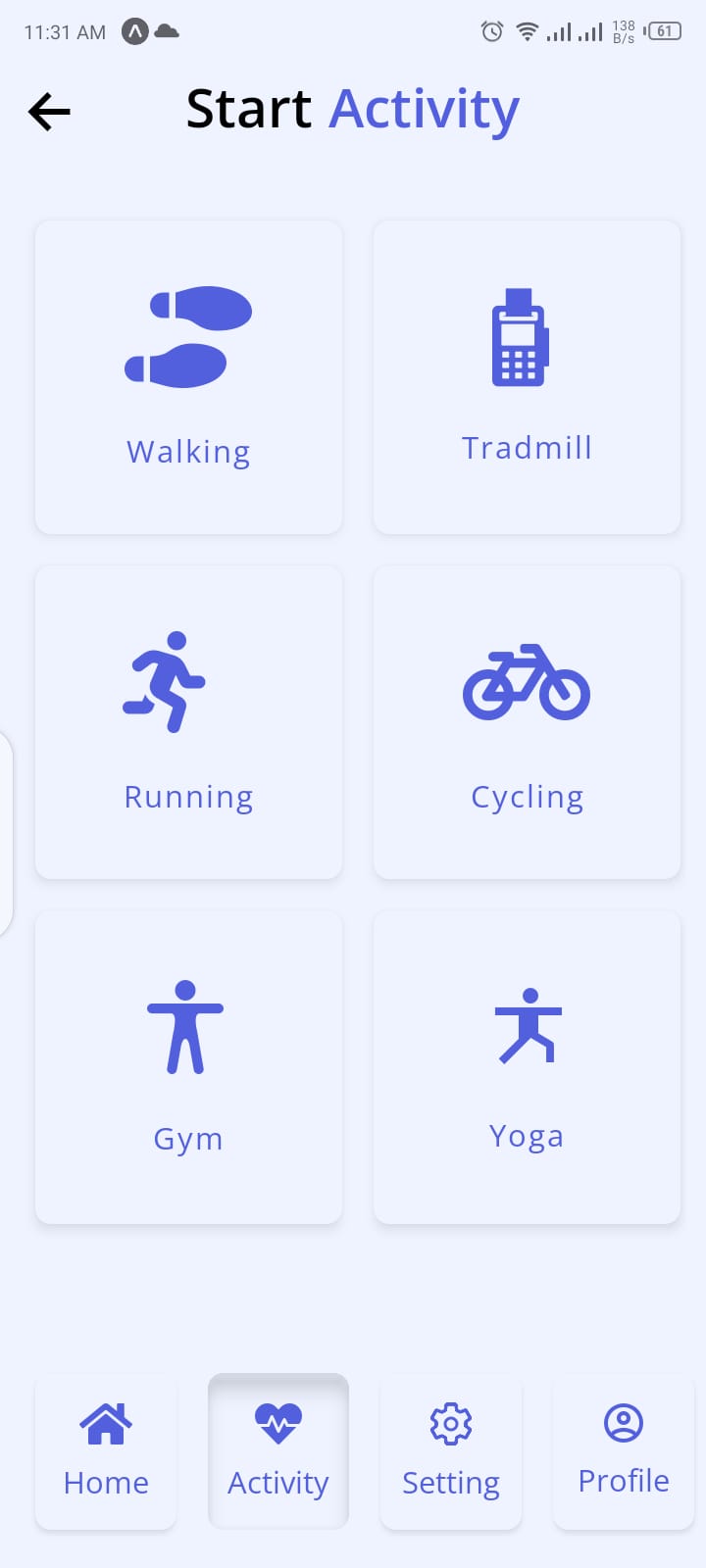
Task: Tap the back arrow
Action: pos(48,111)
